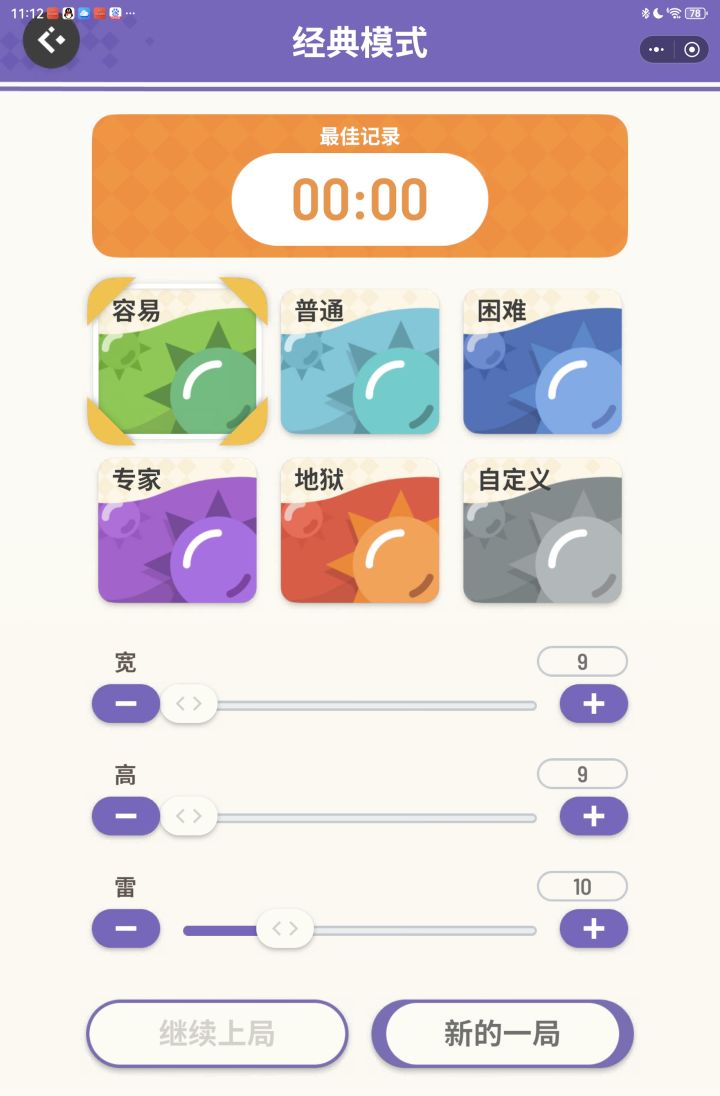This screenshot has width=720, height=1096.
Task: Choose the 困难 difficulty card
Action: click(542, 362)
